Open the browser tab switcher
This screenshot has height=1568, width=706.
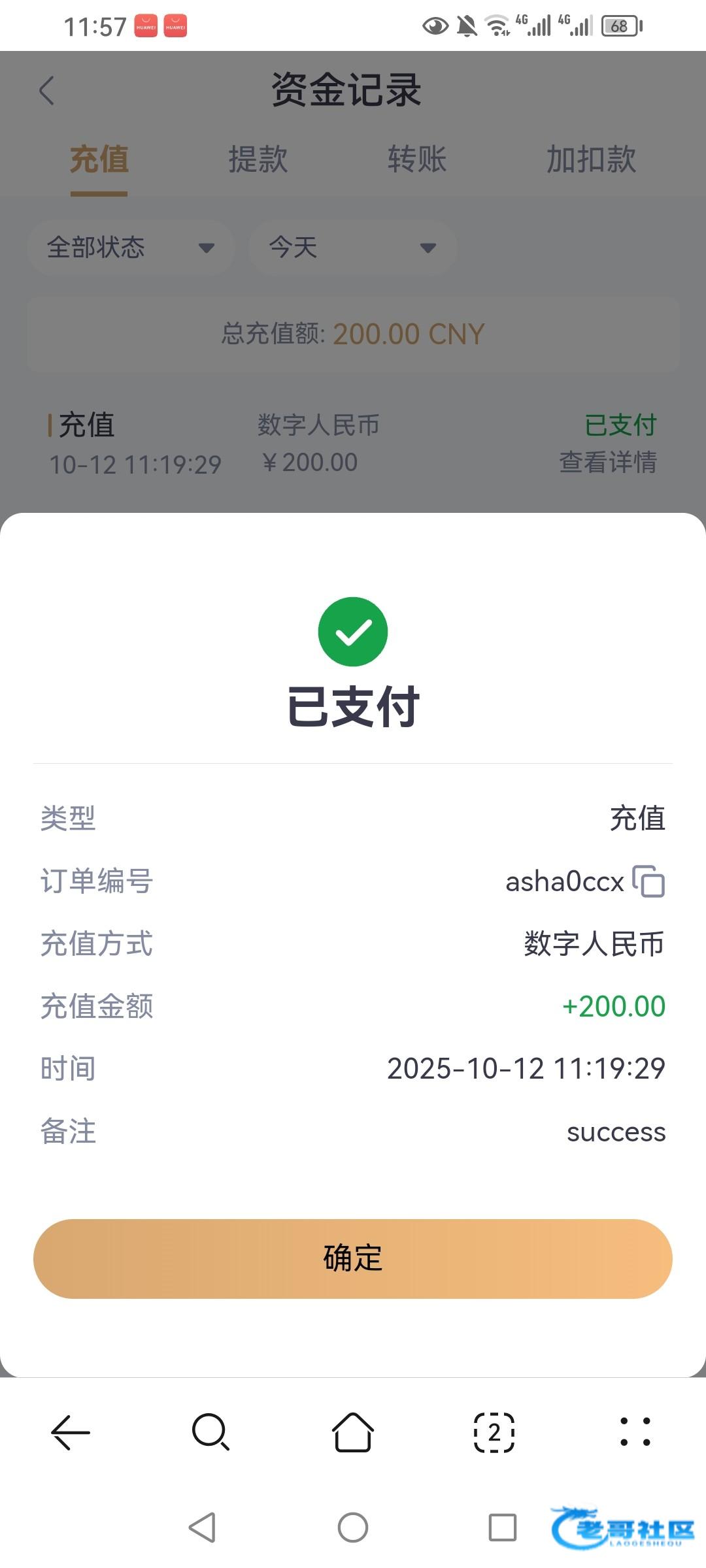click(494, 1432)
